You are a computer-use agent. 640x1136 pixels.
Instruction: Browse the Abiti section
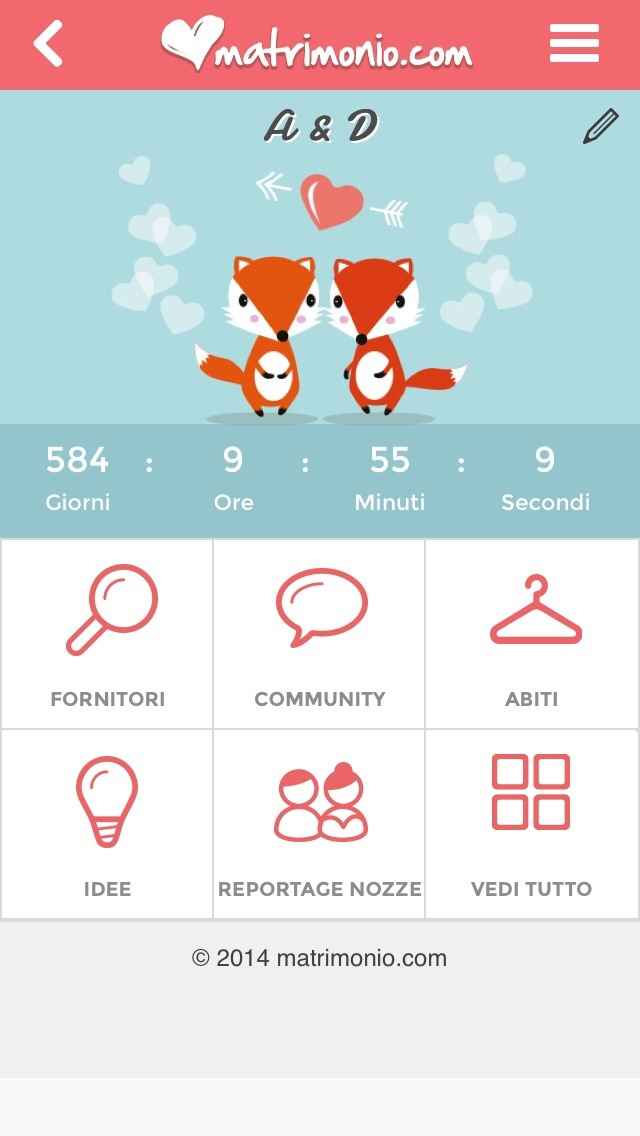pyautogui.click(x=532, y=635)
